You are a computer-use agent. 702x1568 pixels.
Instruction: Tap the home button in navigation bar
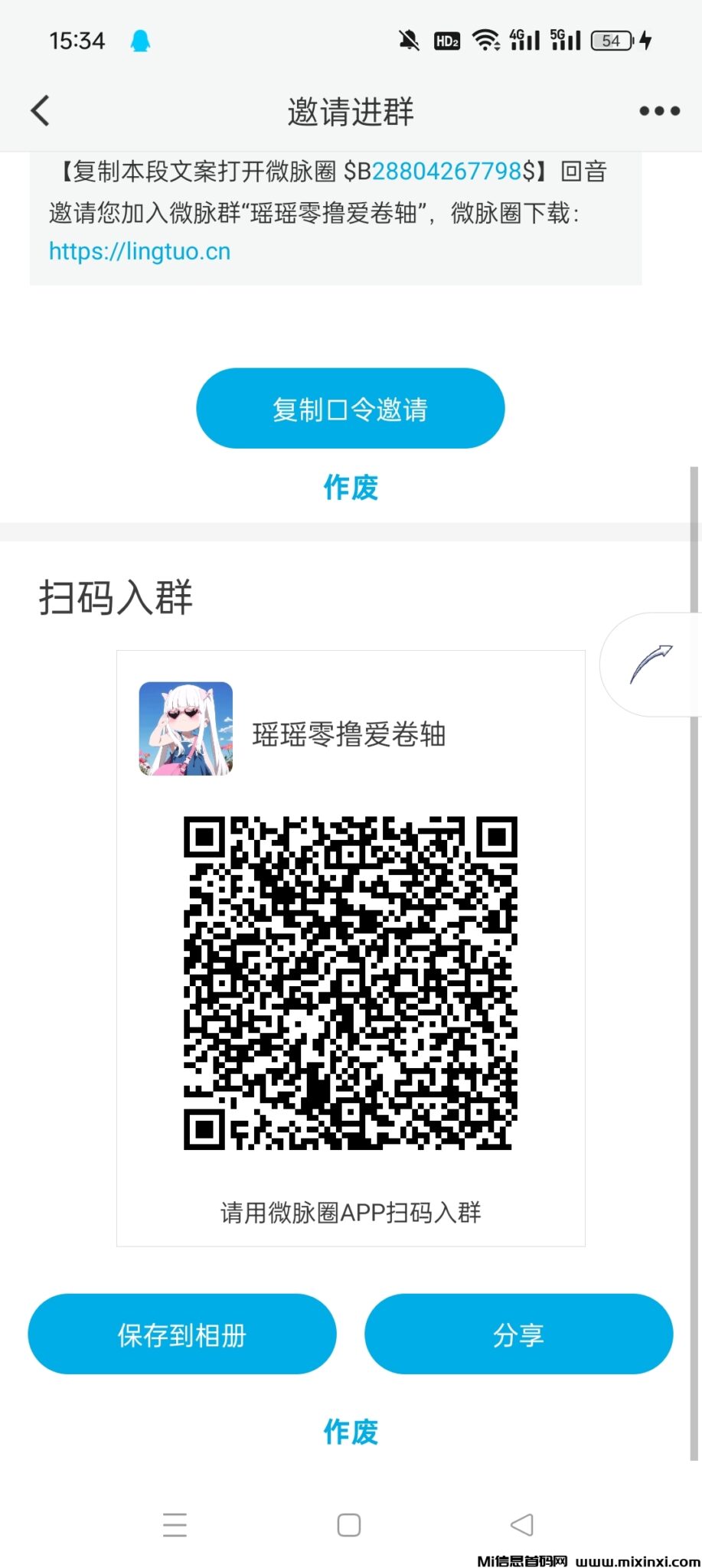(x=348, y=1525)
